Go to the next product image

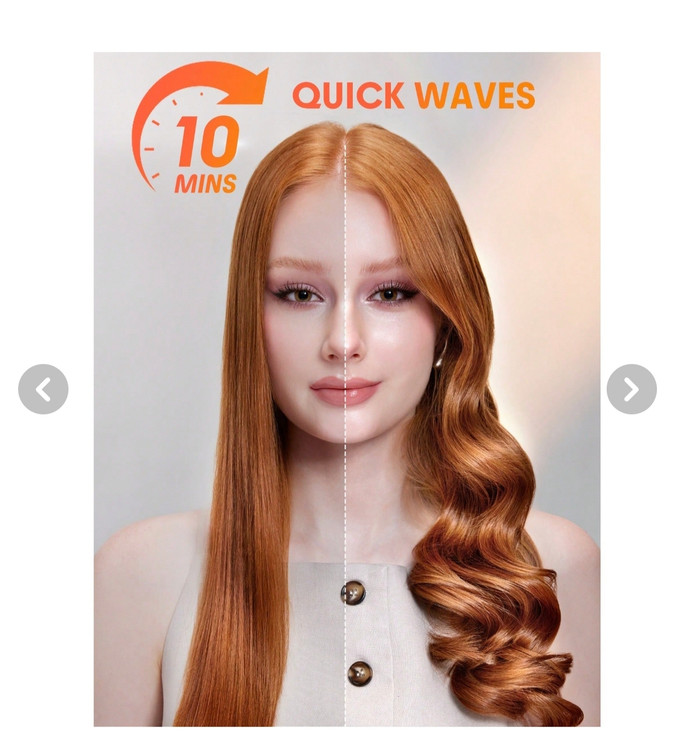click(631, 389)
